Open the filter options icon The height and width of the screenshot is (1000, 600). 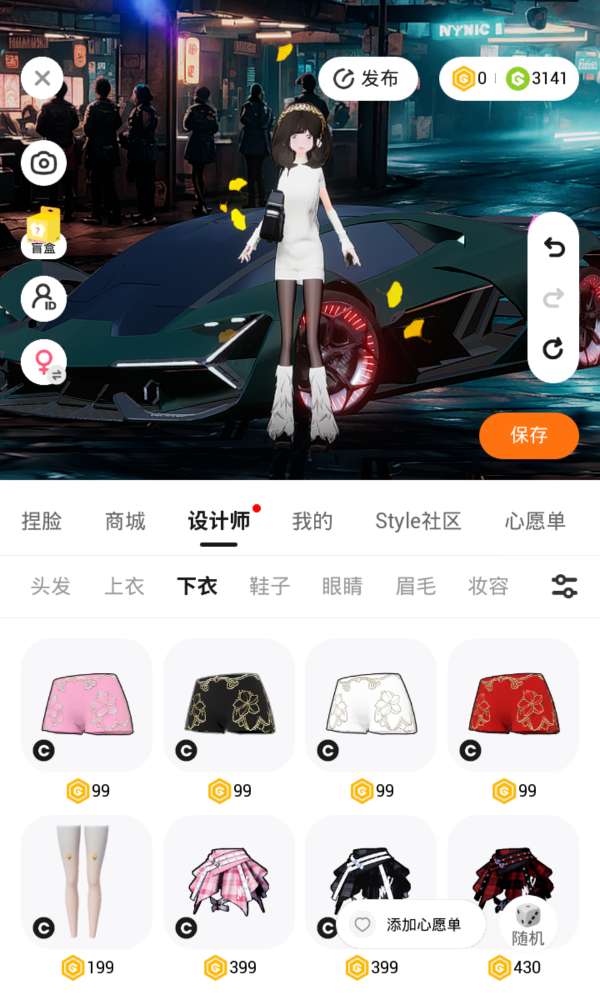(x=564, y=586)
